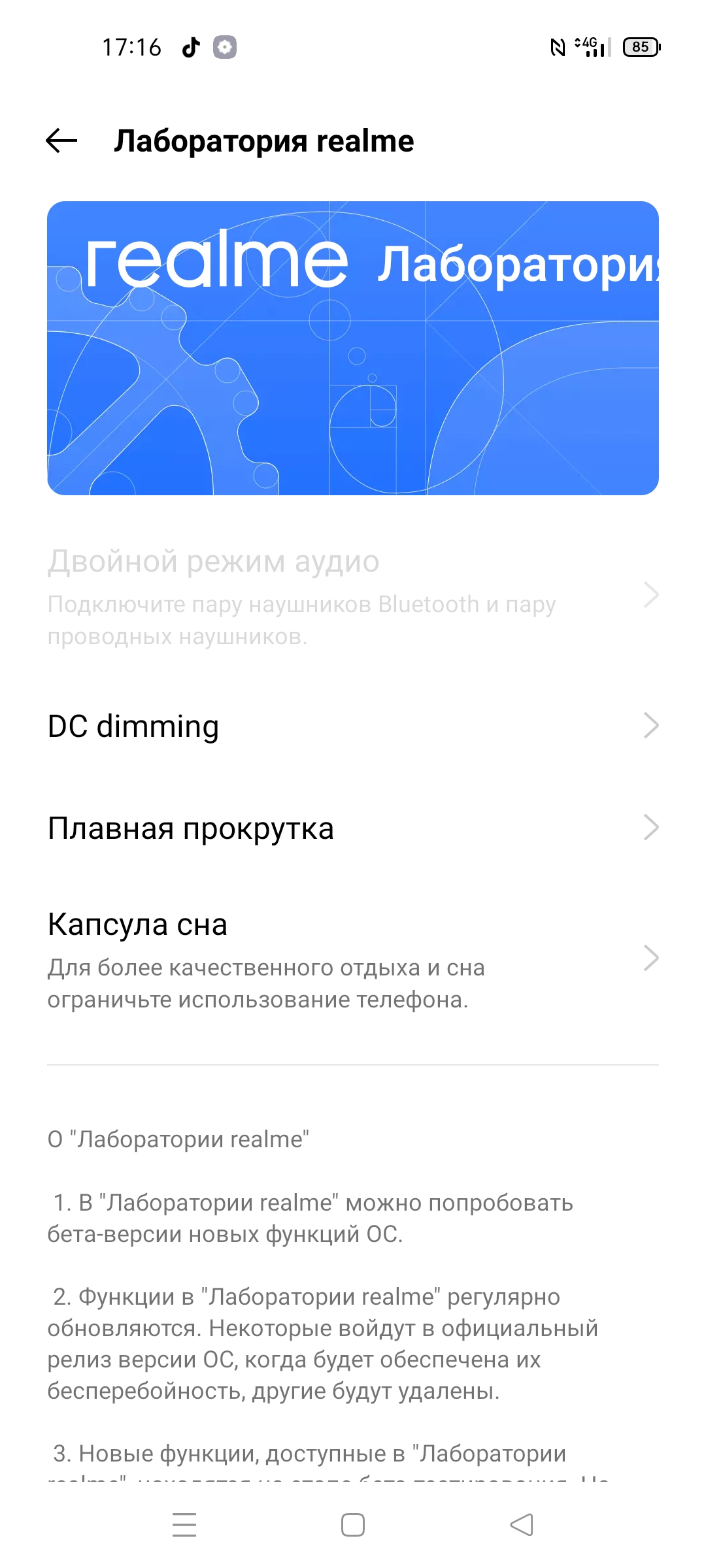Screen dimensions: 706x1568
Task: Tap the system back triangle button
Action: (522, 1525)
